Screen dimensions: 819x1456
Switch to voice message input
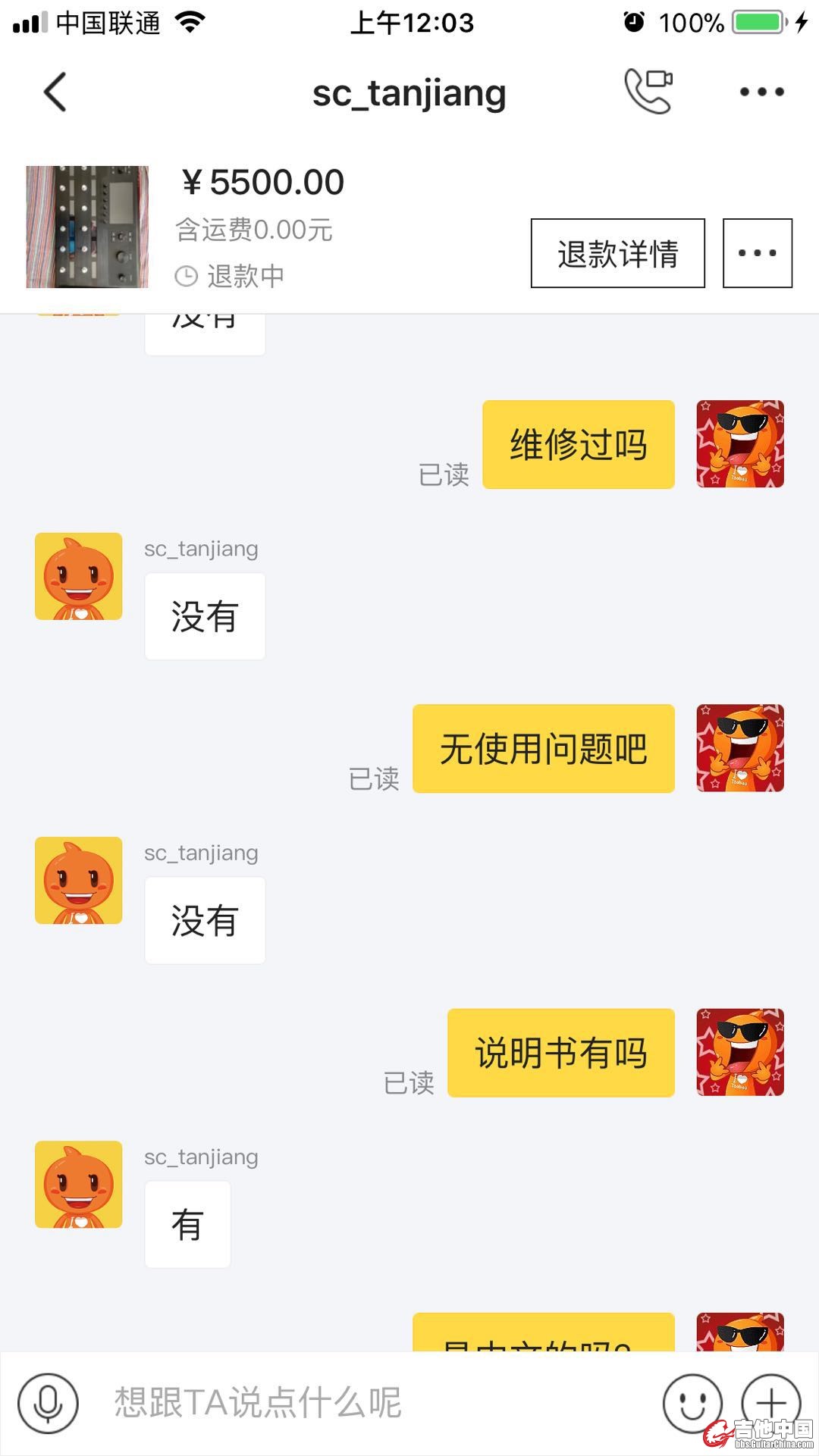tap(48, 1403)
